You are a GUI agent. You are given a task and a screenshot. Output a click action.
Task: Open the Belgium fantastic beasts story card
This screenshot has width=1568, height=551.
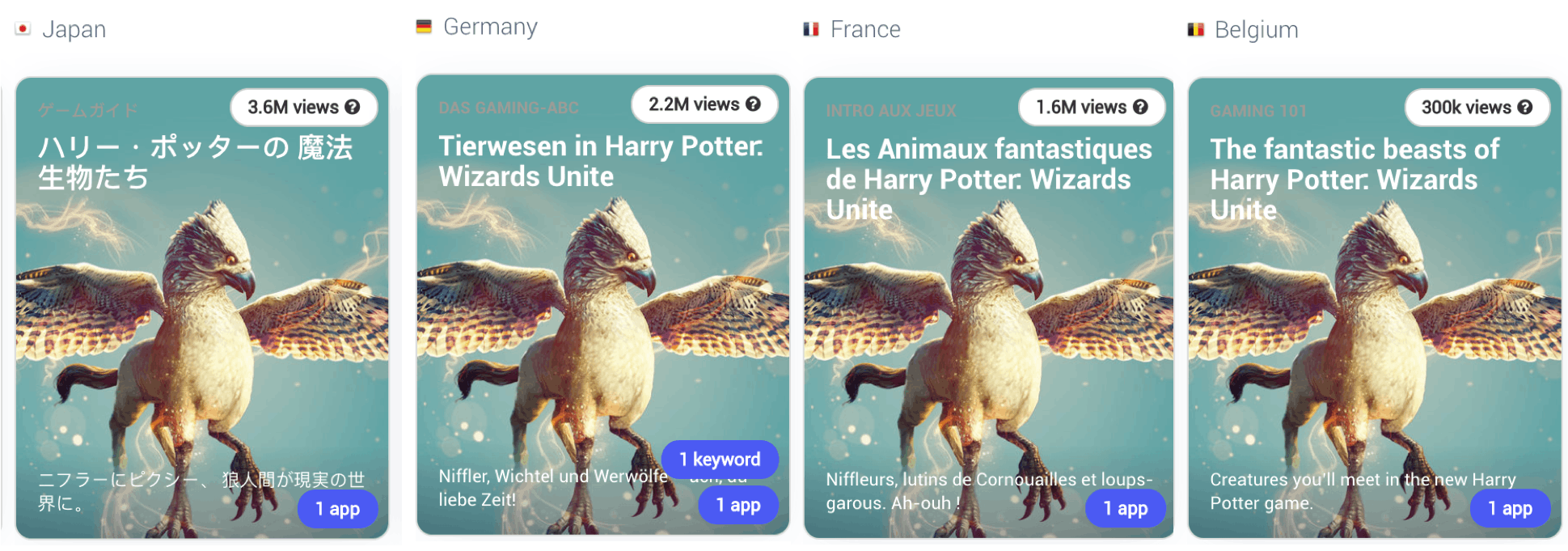click(x=1374, y=307)
